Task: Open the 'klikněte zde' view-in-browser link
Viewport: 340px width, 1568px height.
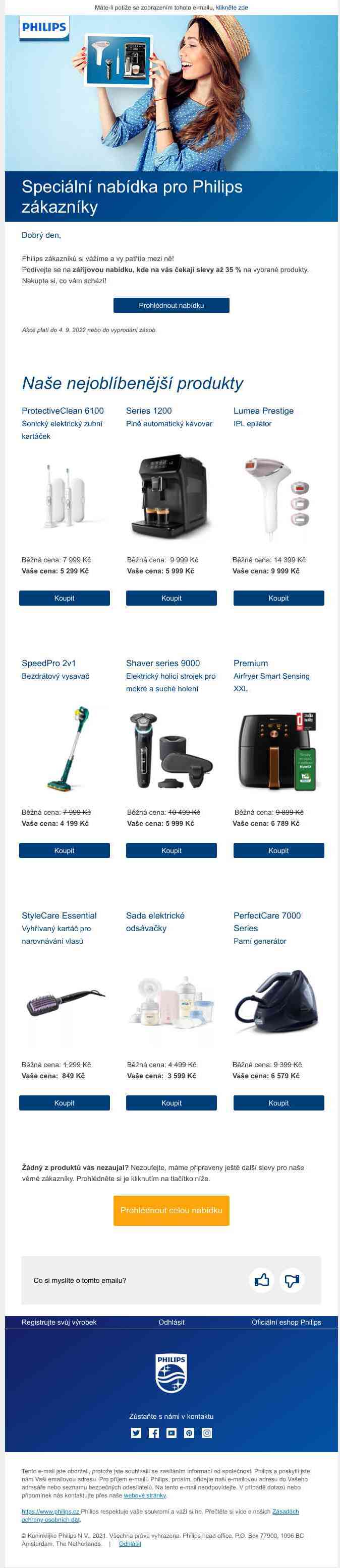Action: 232,7
